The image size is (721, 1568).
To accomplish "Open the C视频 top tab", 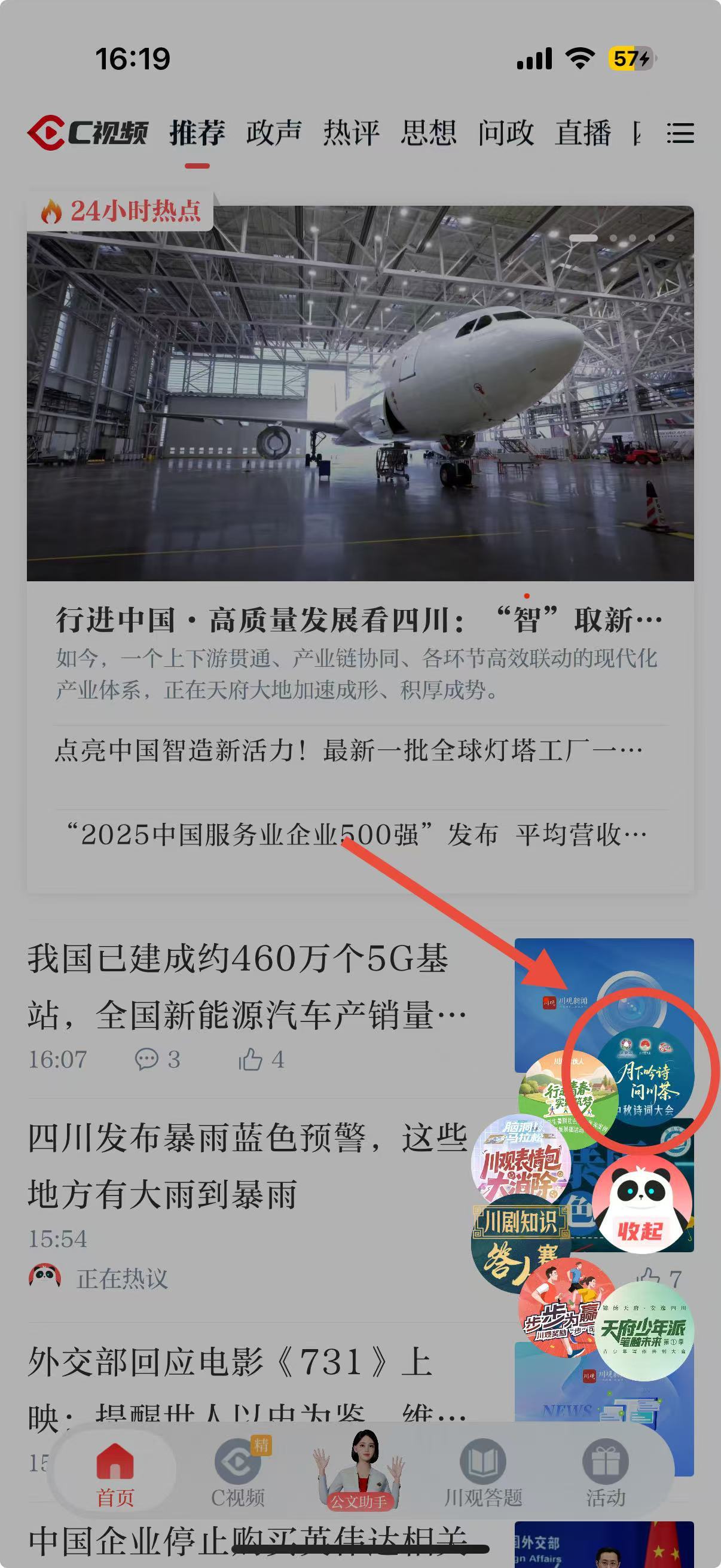I will [88, 133].
